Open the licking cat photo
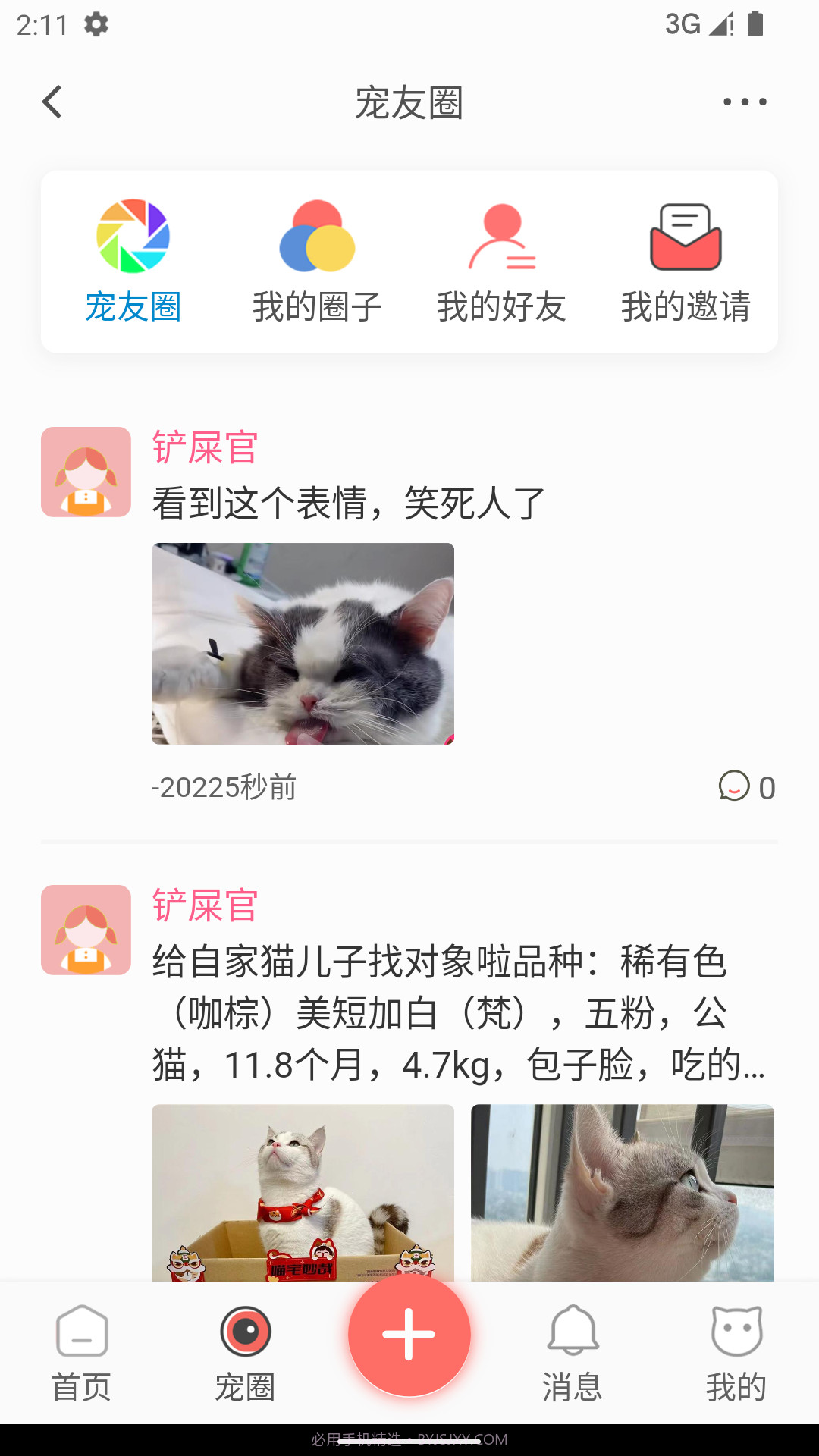The width and height of the screenshot is (819, 1456). coord(303,643)
